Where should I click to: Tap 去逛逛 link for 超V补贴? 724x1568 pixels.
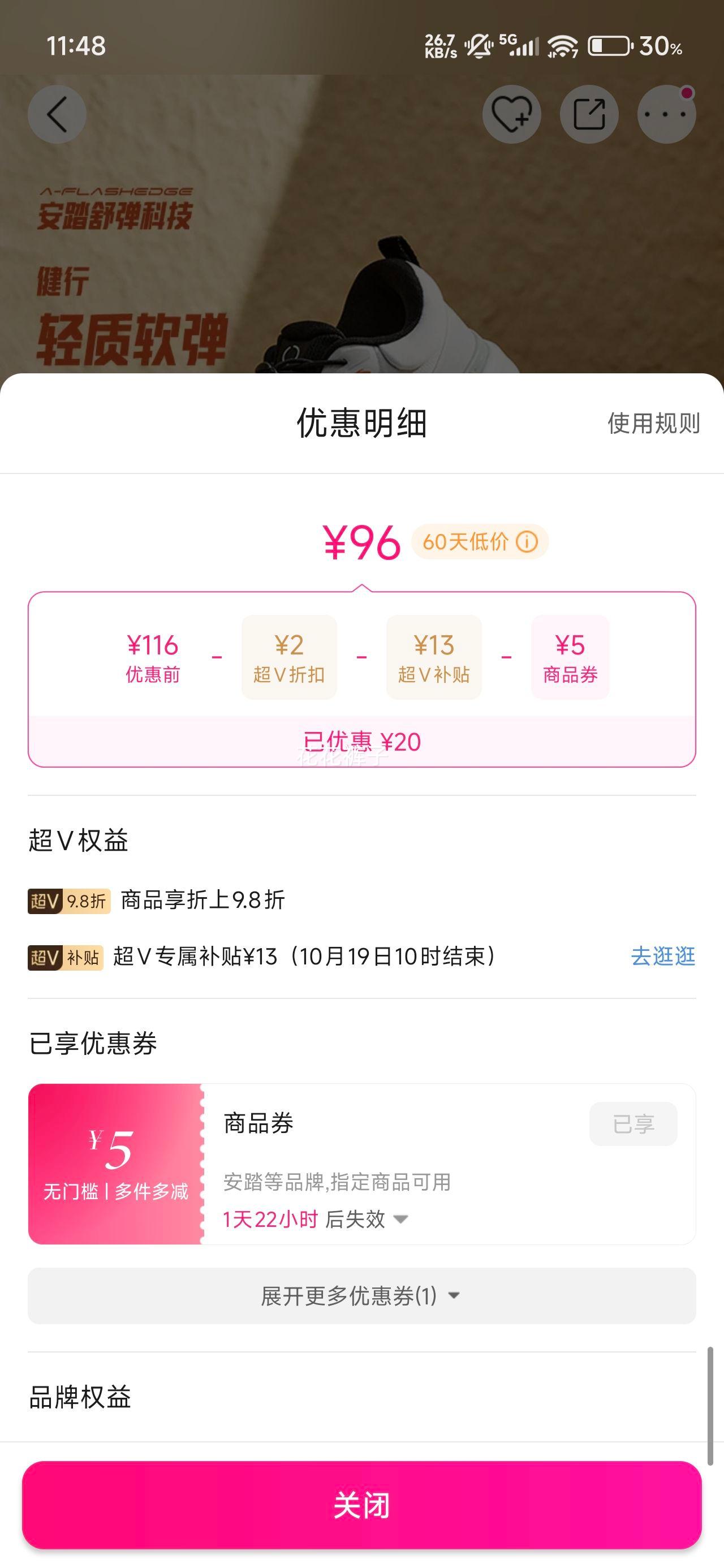[x=662, y=957]
